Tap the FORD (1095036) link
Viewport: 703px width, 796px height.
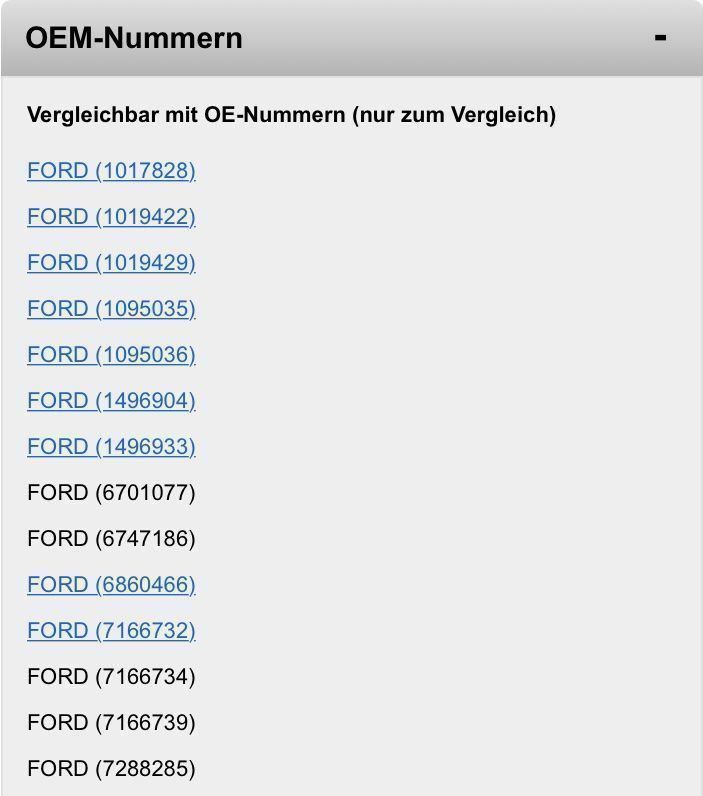pos(111,355)
